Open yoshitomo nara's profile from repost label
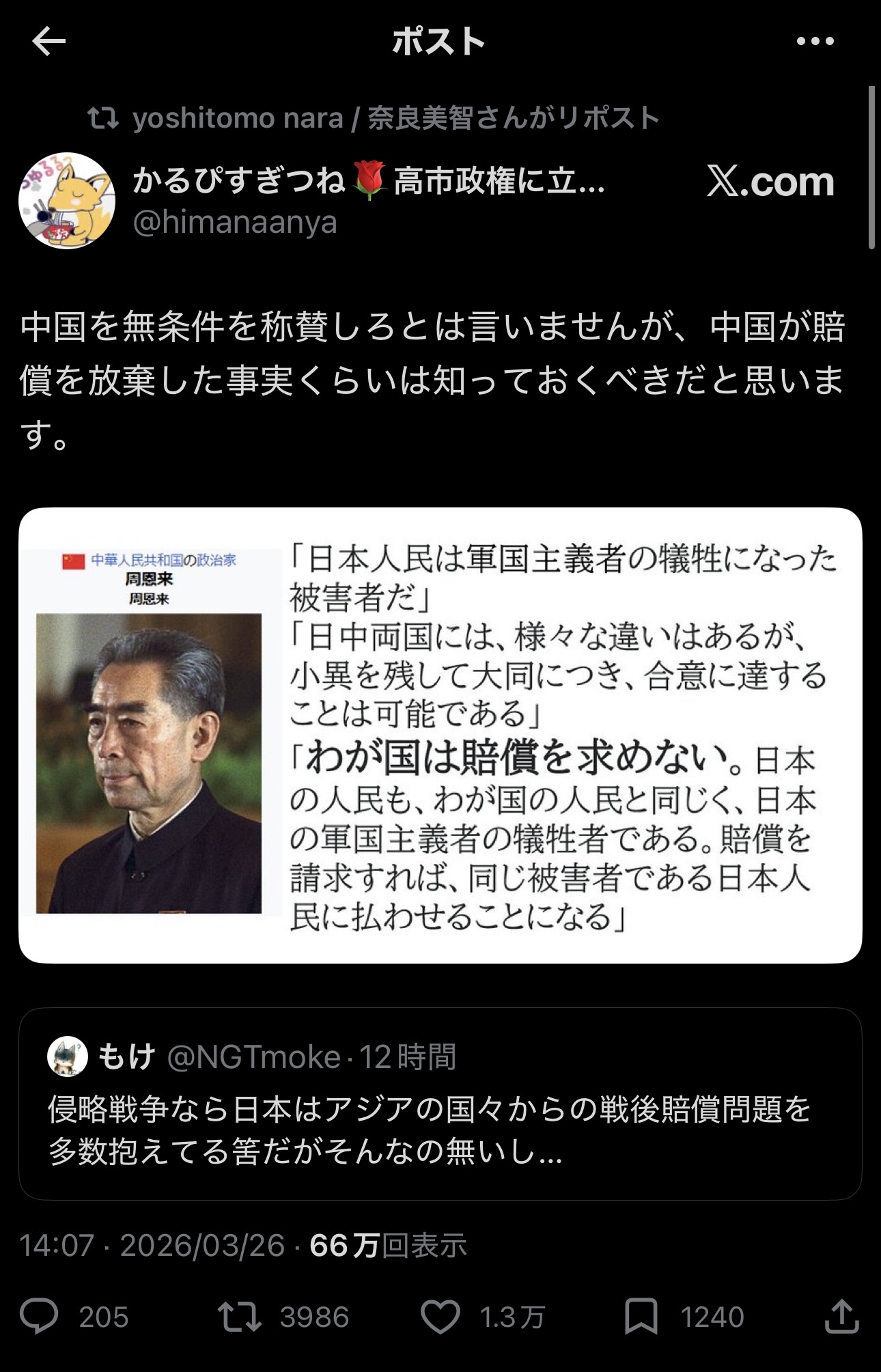This screenshot has width=881, height=1372. tap(238, 119)
